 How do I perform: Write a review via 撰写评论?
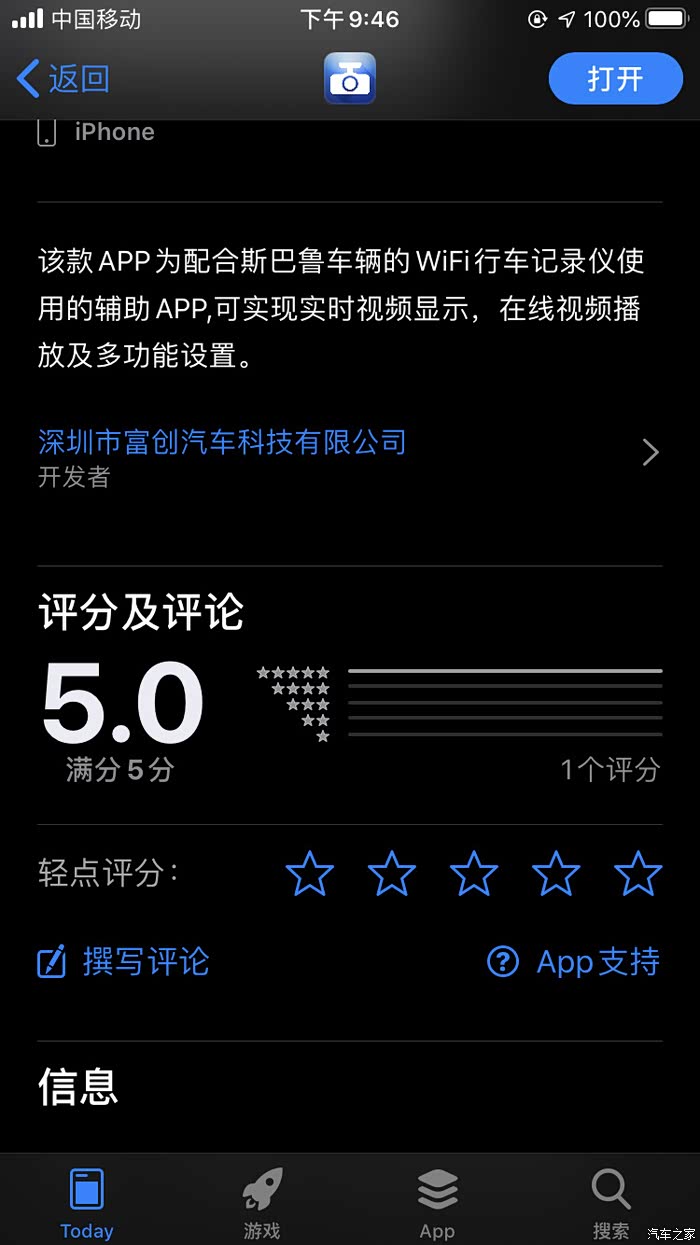coord(123,962)
